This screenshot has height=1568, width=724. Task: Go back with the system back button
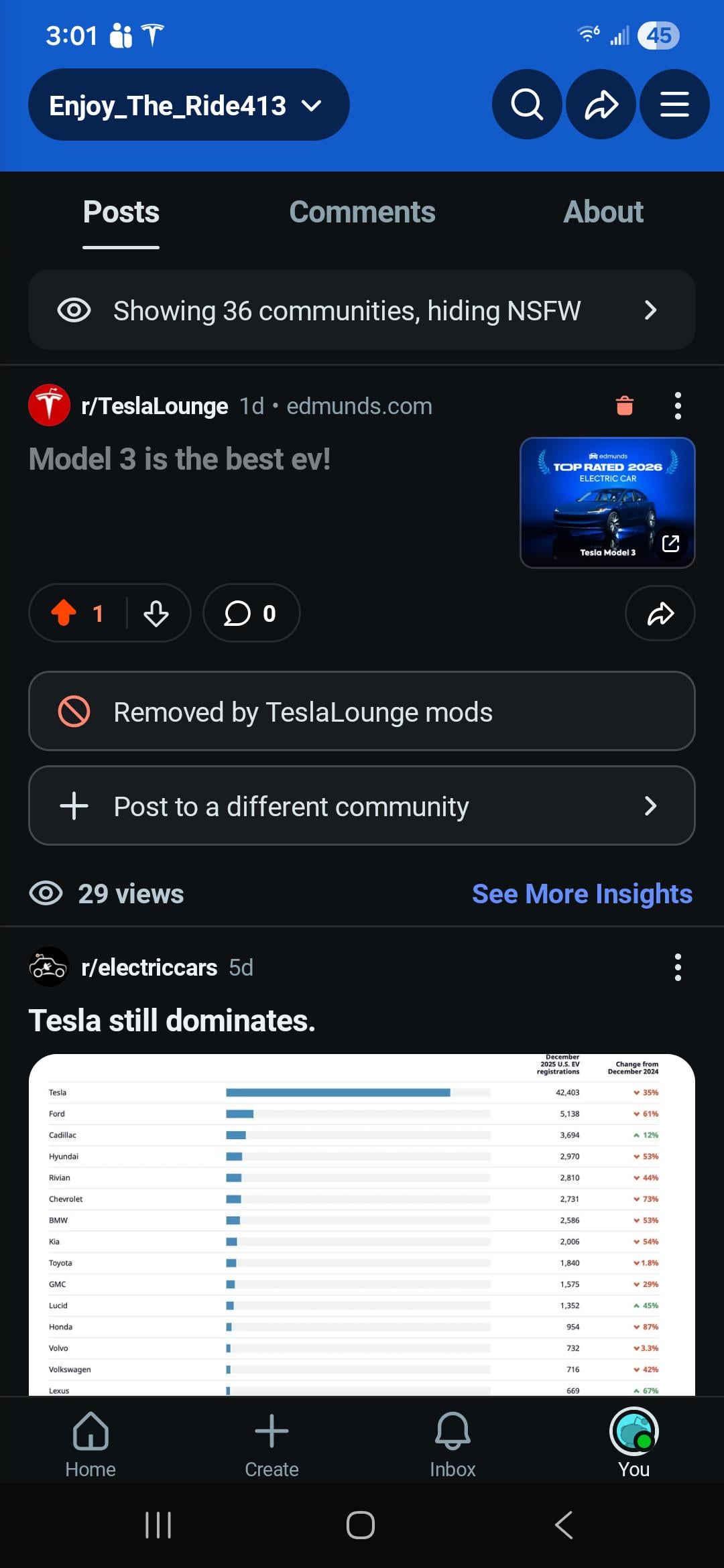coord(564,1525)
